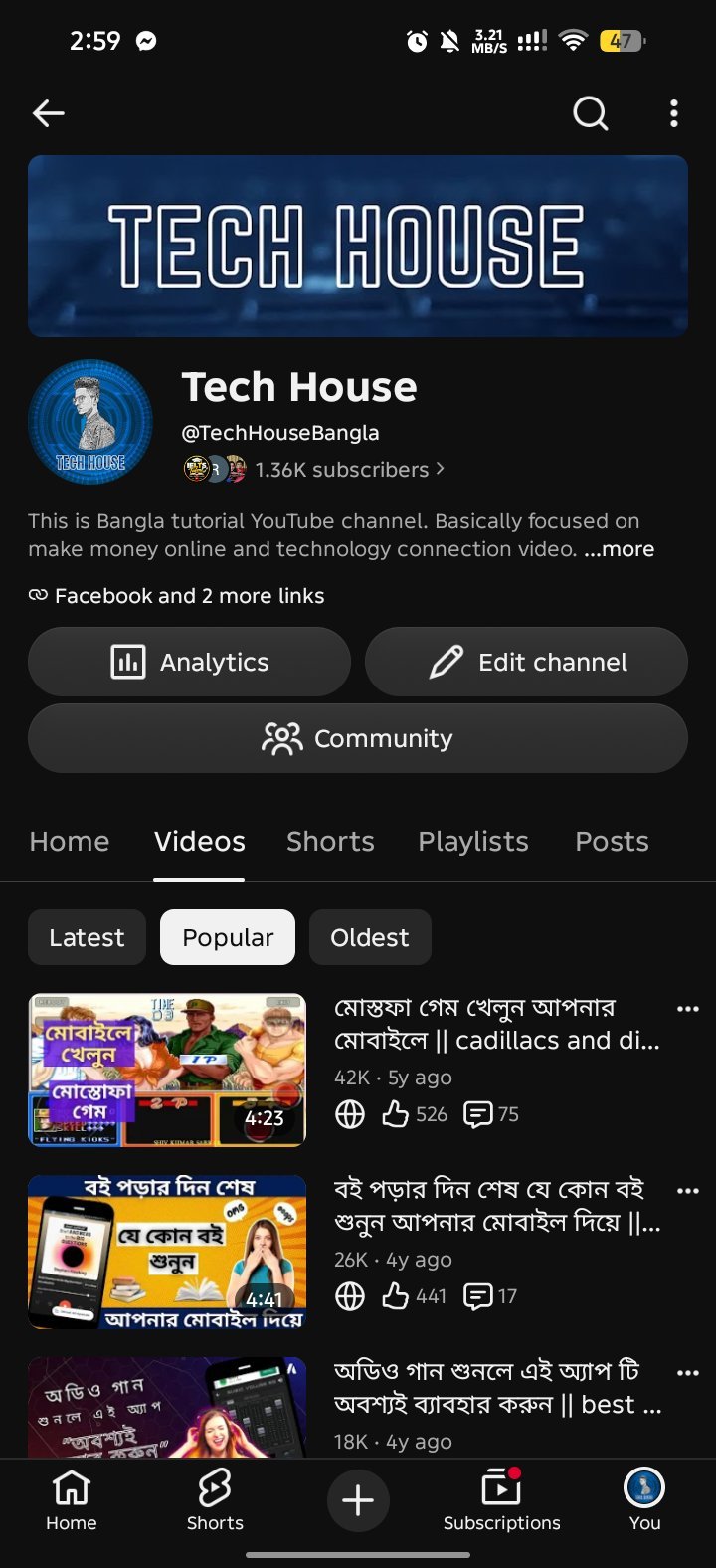716x1568 pixels.
Task: Expand channel description with ...more
Action: [619, 549]
